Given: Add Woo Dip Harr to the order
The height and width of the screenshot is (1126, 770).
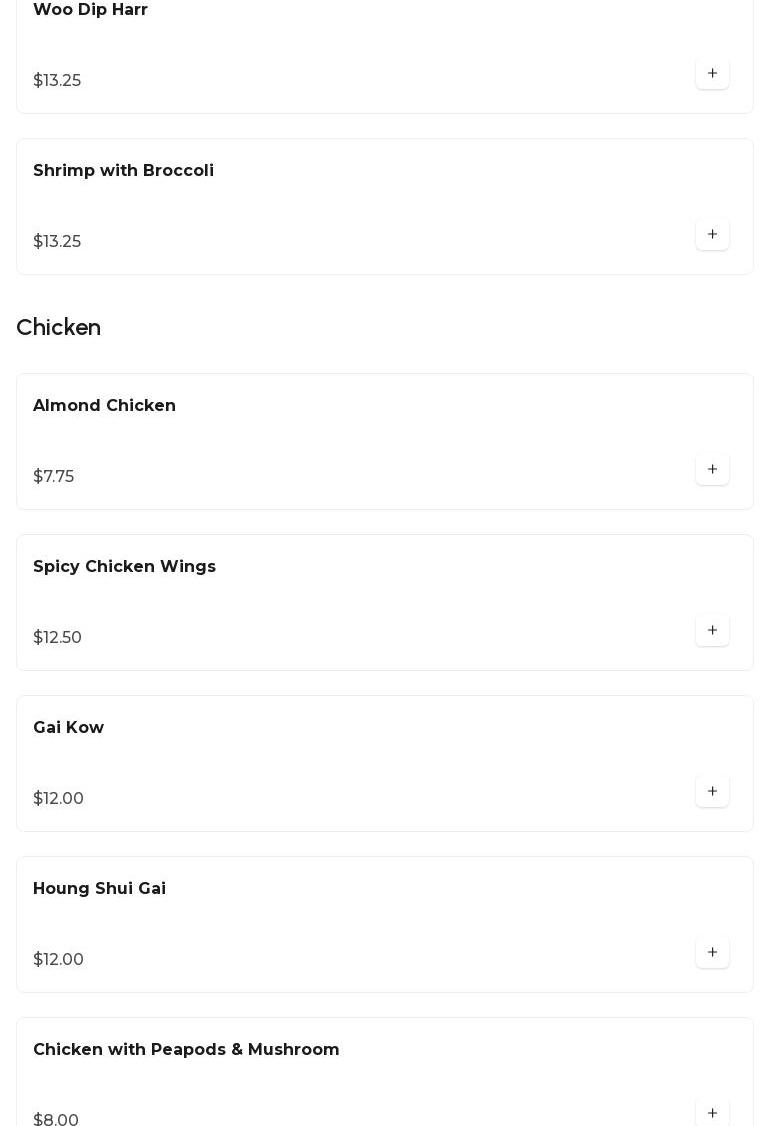Looking at the screenshot, I should coord(712,74).
